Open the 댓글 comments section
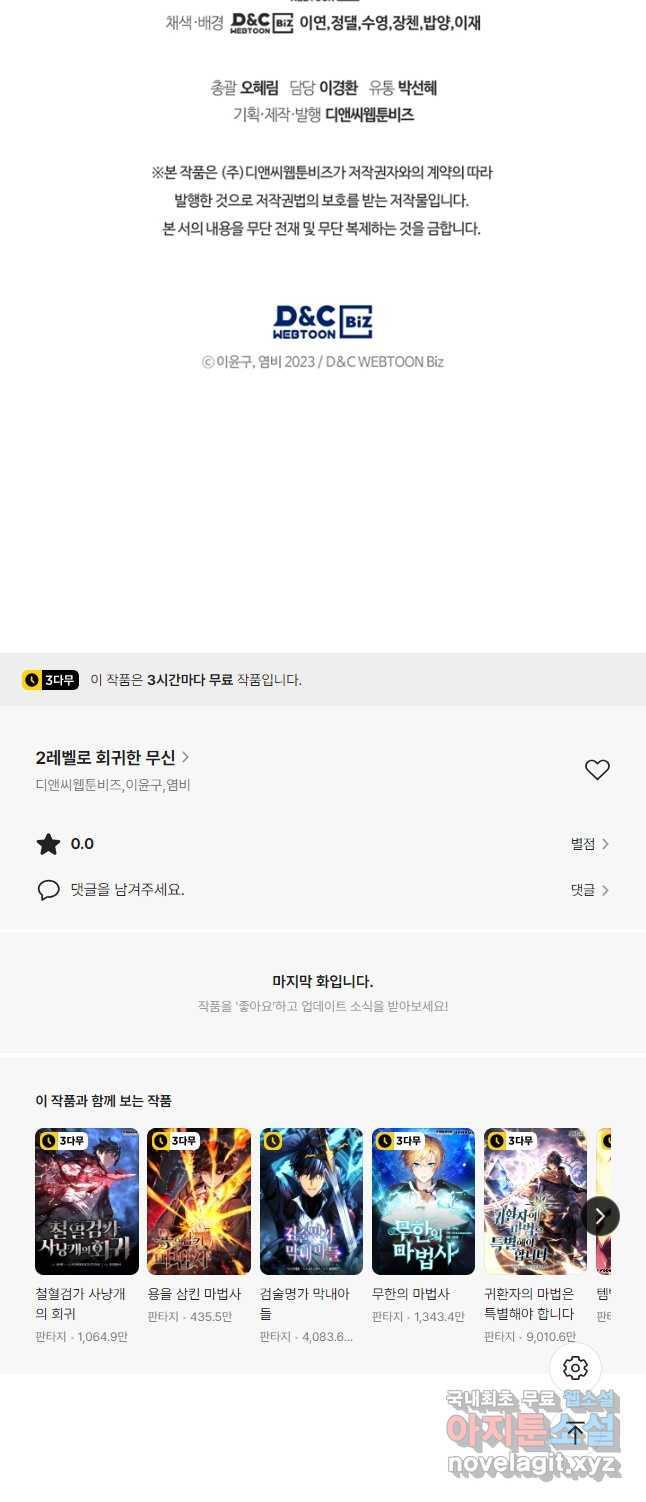646x1502 pixels. coord(589,890)
